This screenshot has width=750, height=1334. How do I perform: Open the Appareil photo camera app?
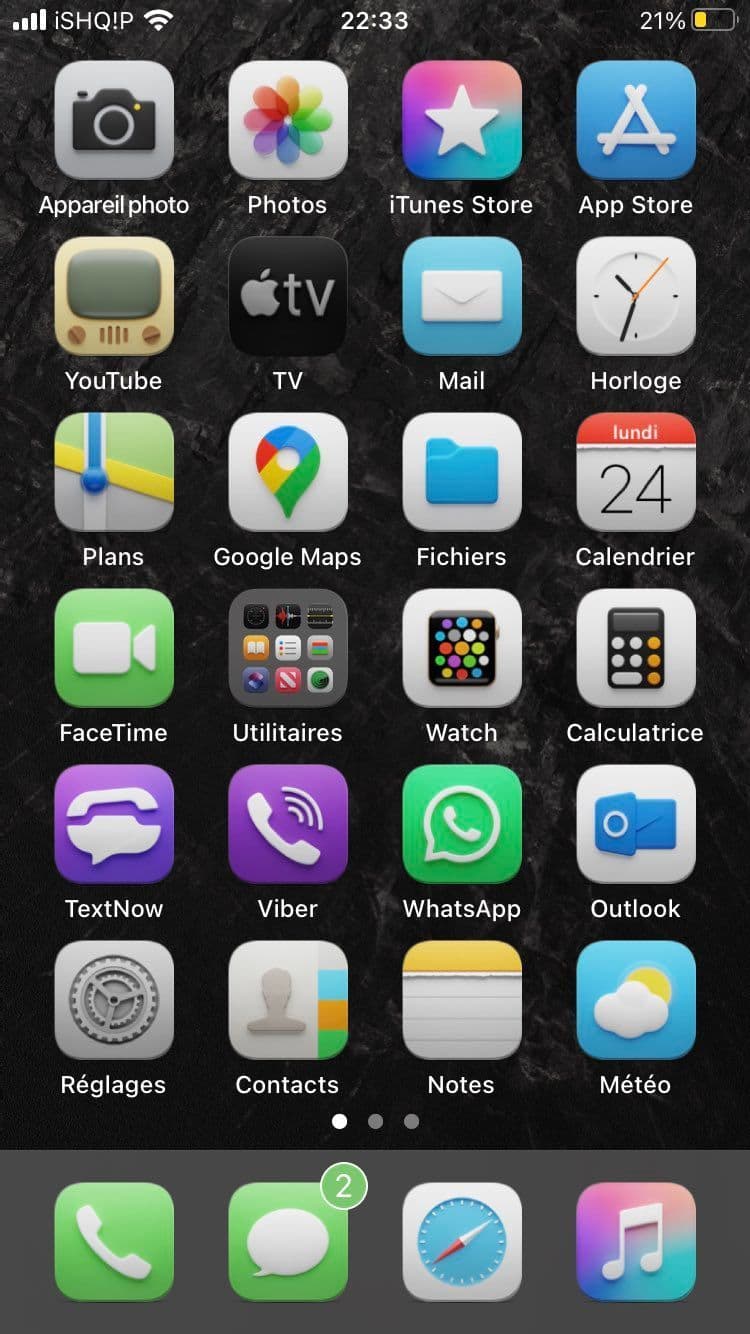(x=113, y=120)
